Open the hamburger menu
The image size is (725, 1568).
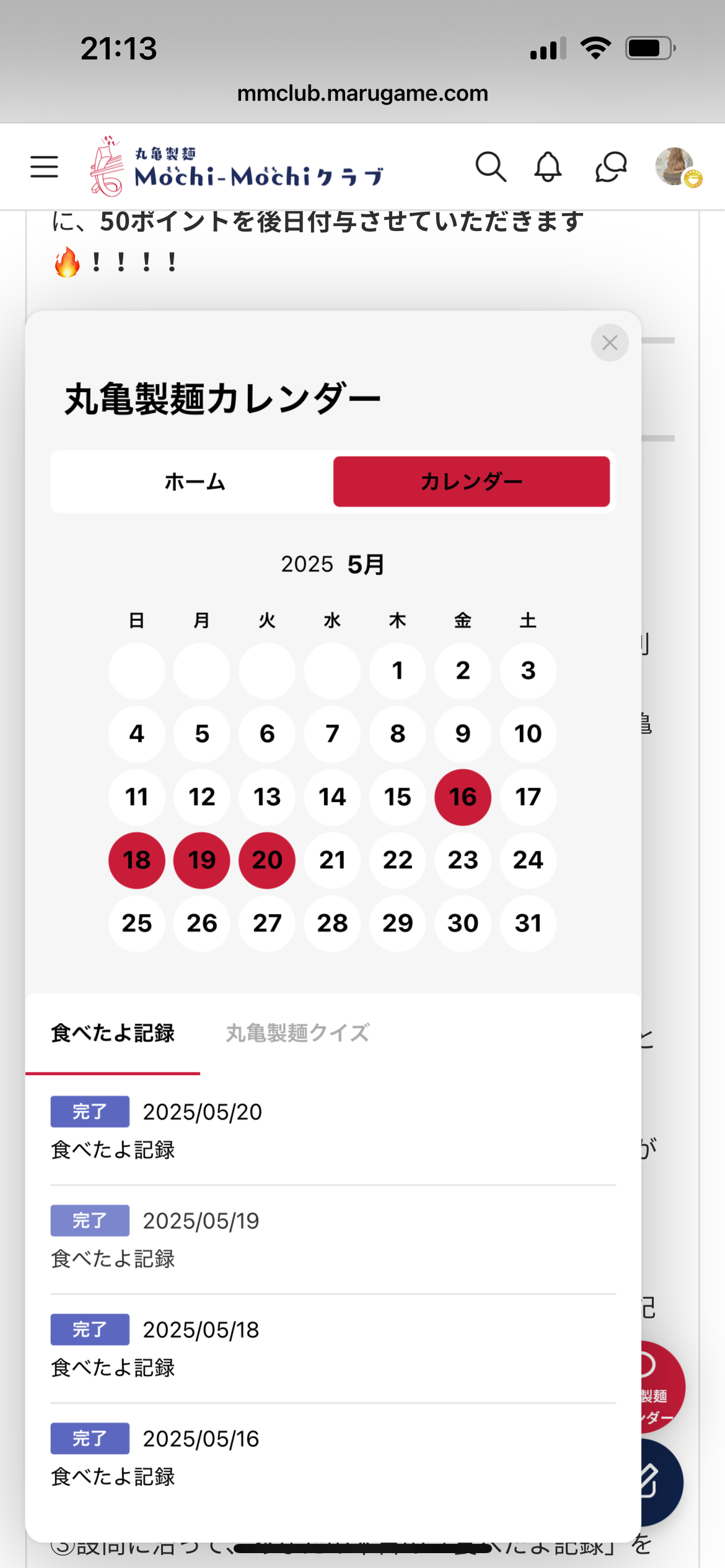coord(44,167)
